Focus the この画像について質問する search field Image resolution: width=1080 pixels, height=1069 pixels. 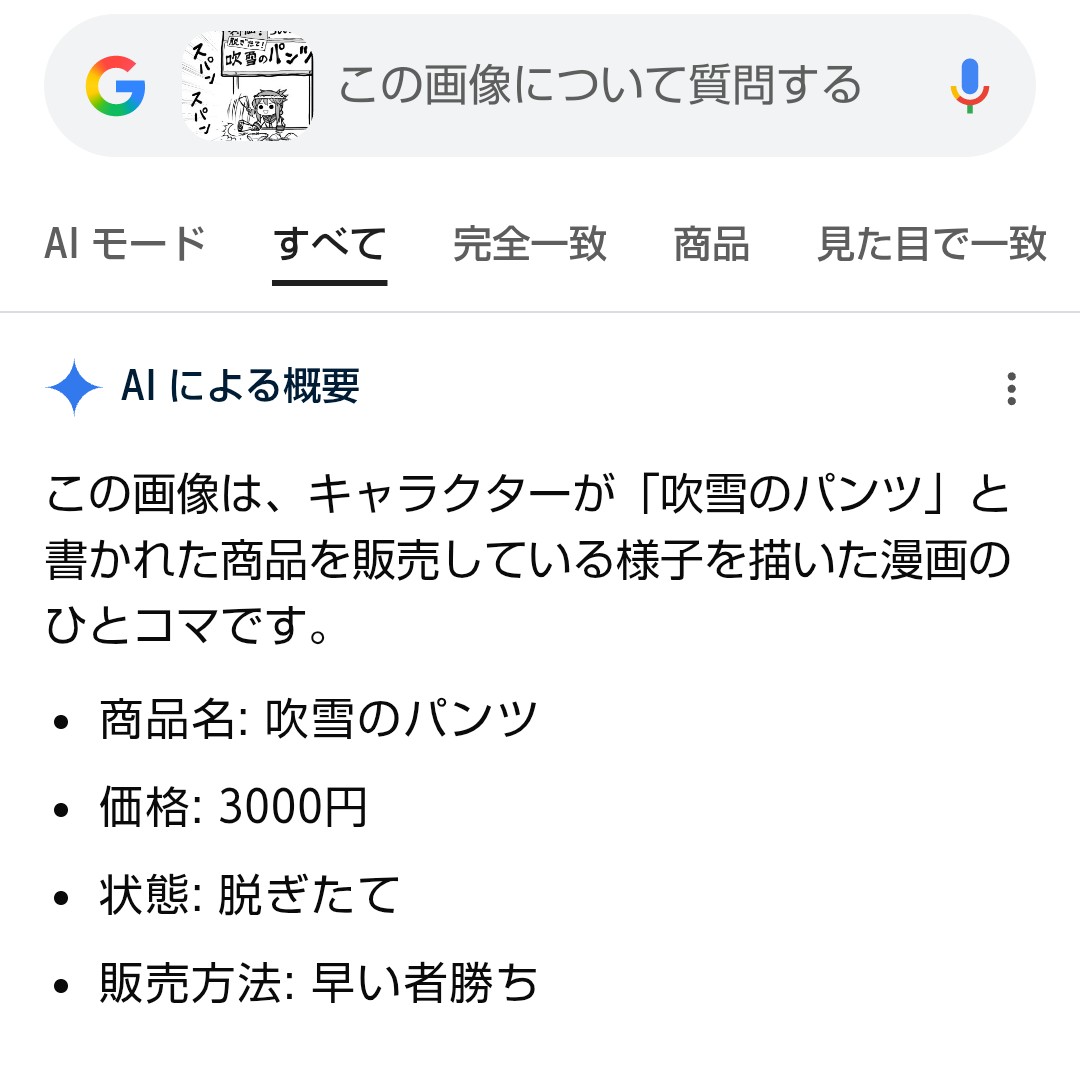tap(600, 85)
